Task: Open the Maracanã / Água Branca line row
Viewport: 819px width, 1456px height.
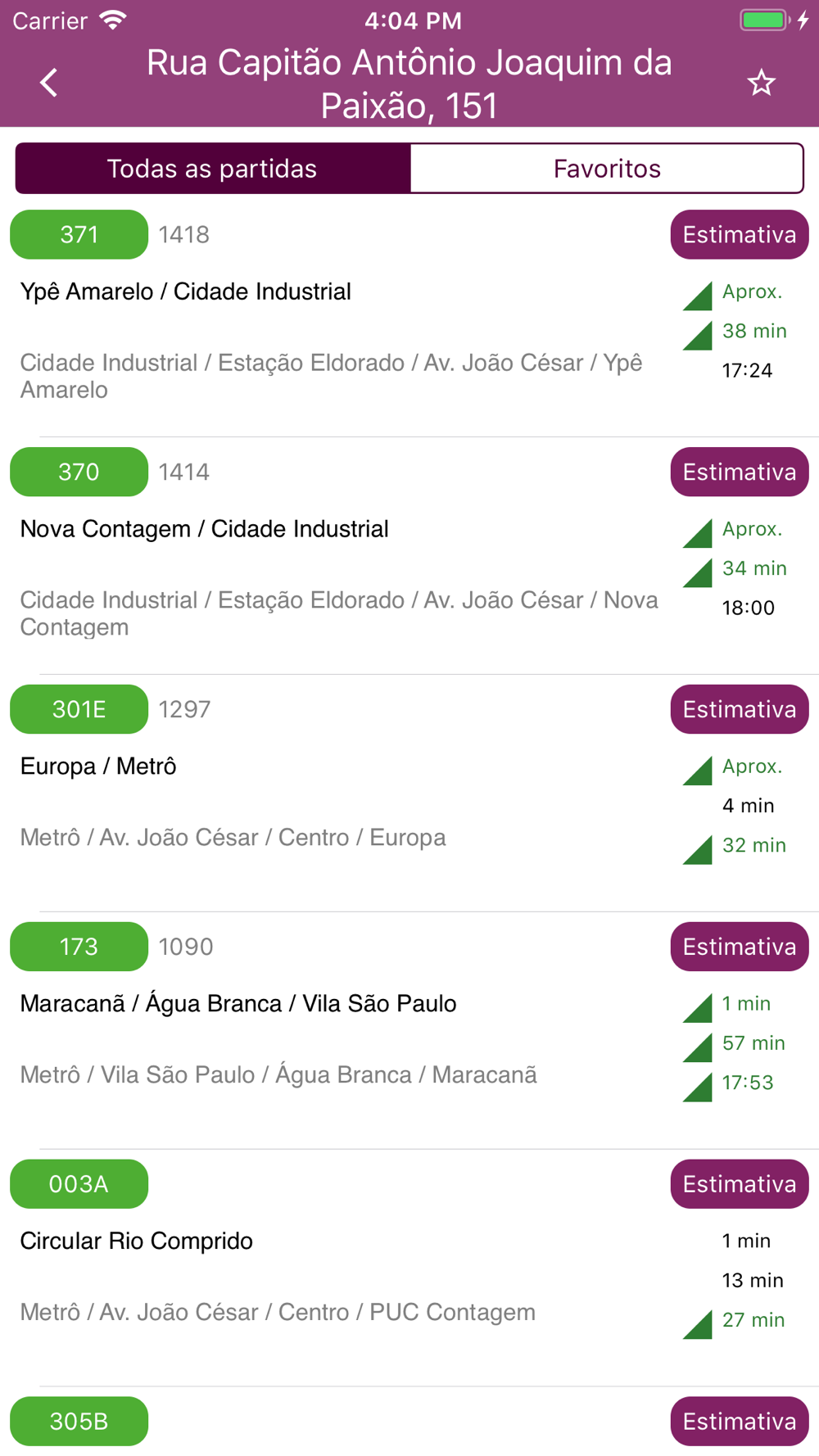Action: [409, 1031]
